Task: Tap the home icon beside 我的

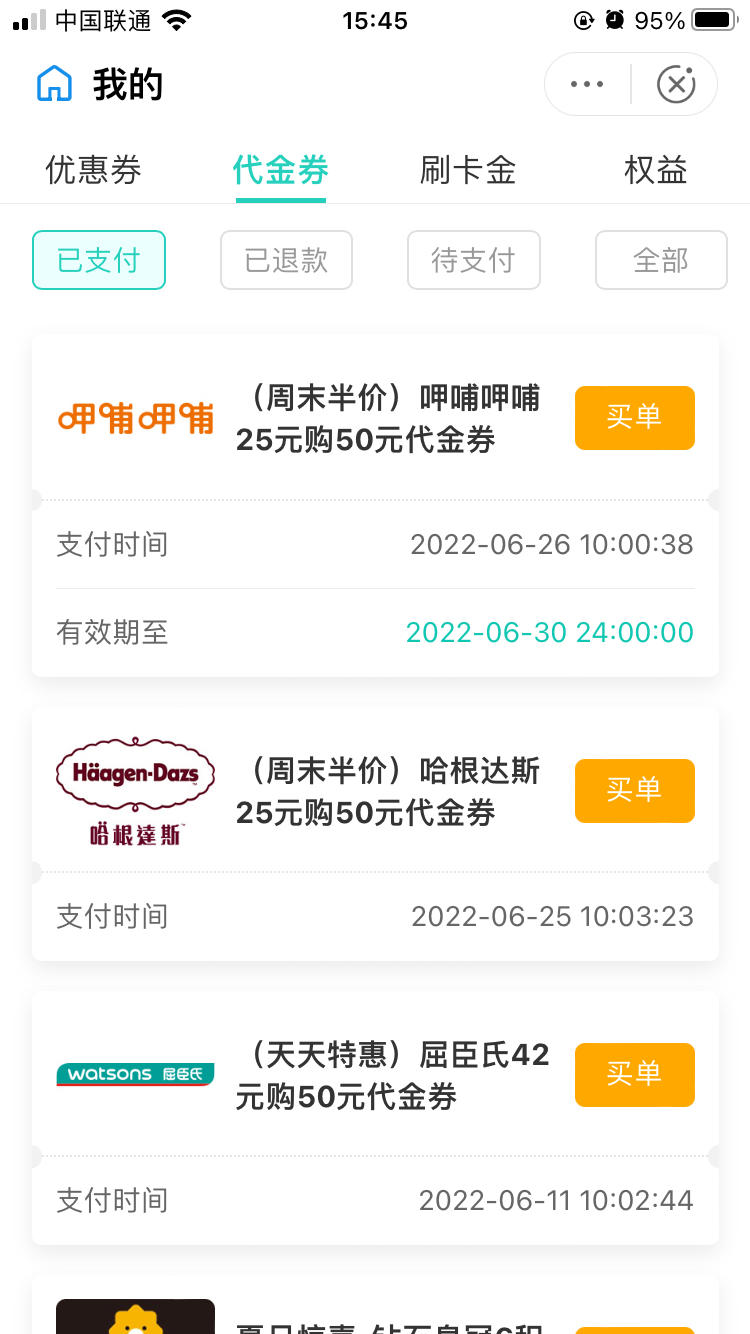Action: 54,84
